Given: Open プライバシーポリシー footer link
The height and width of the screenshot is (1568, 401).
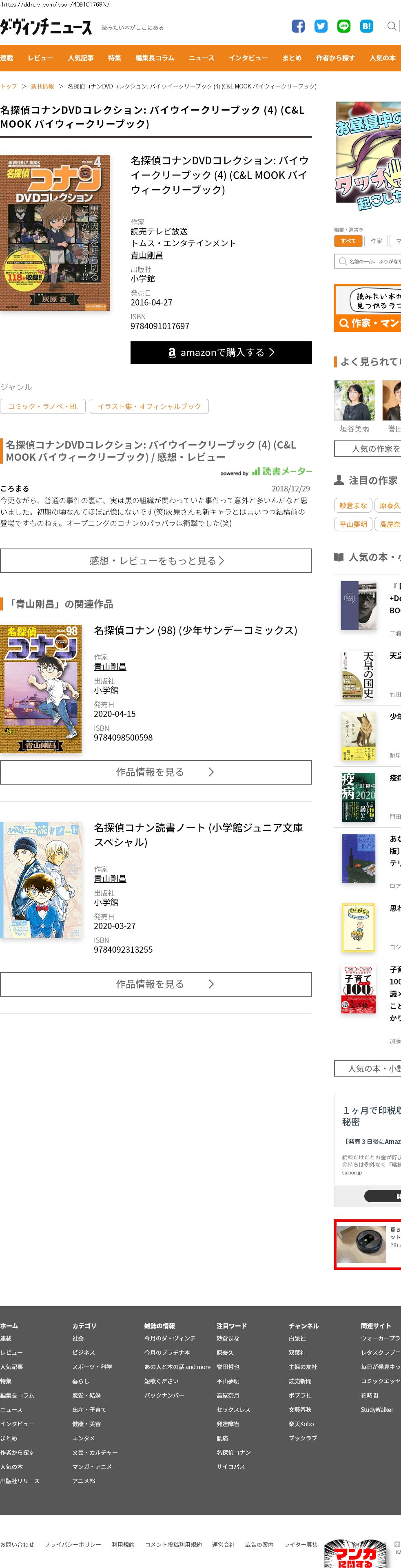Looking at the screenshot, I should pyautogui.click(x=73, y=1544).
